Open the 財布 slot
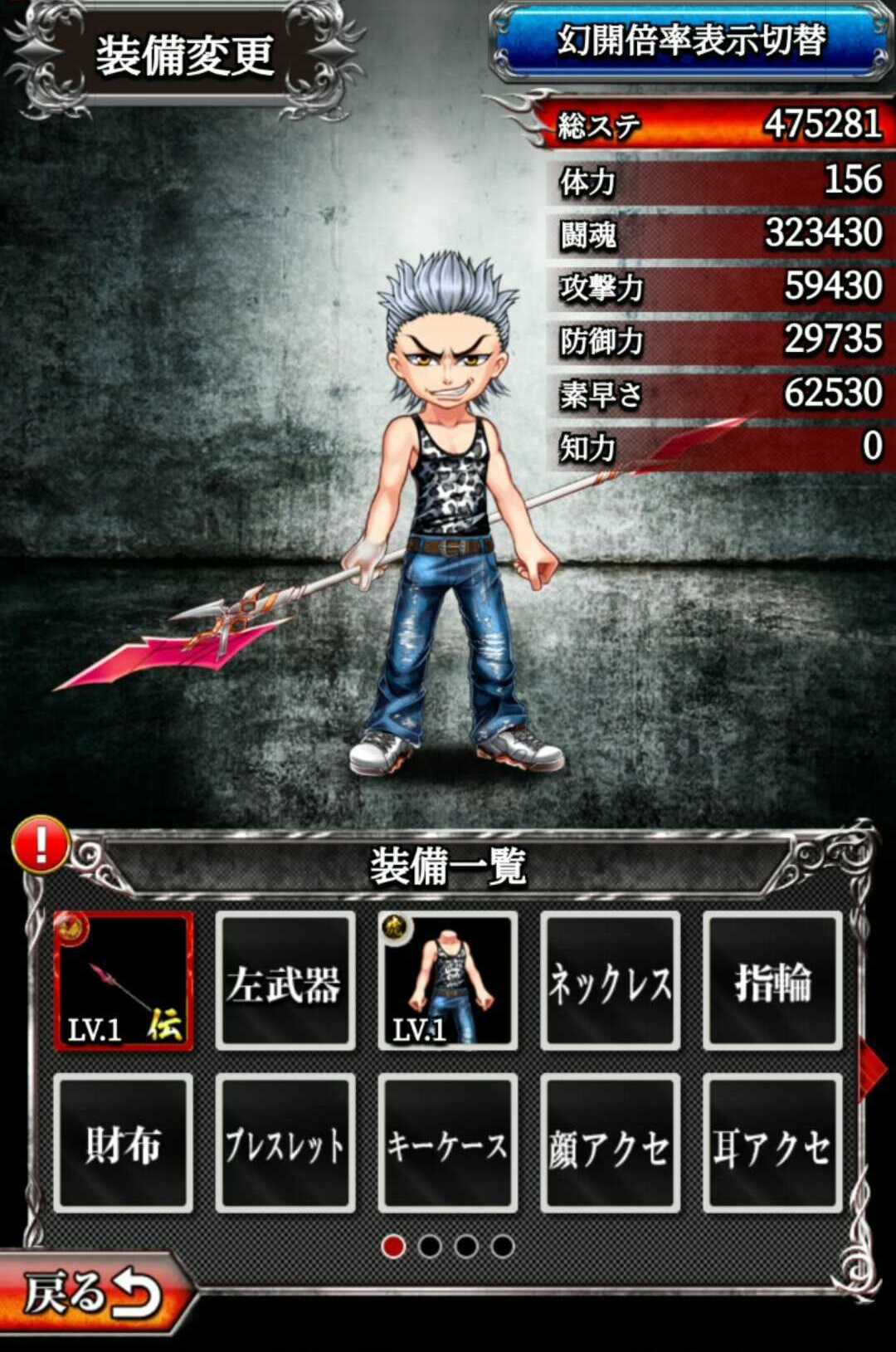Screen dimensions: 896x1352 [124, 1143]
